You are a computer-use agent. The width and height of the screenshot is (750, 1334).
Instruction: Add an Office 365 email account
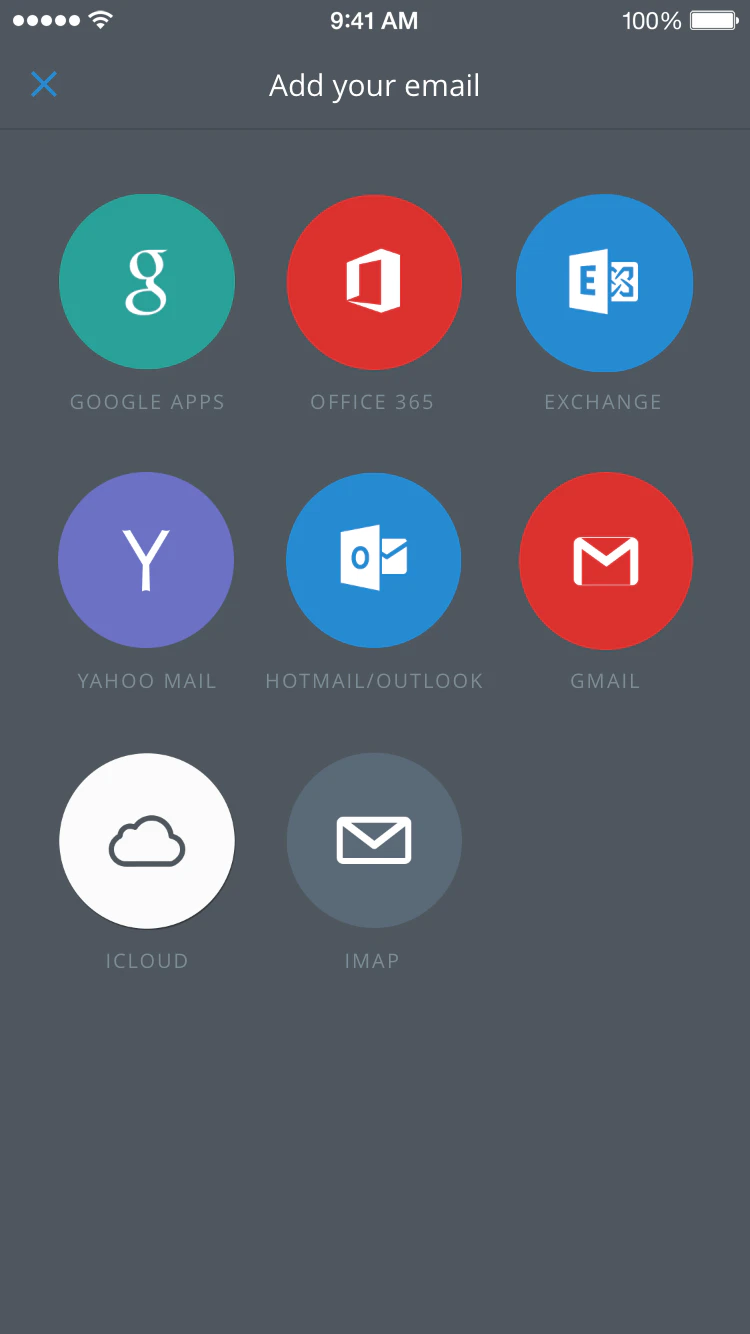pos(374,281)
